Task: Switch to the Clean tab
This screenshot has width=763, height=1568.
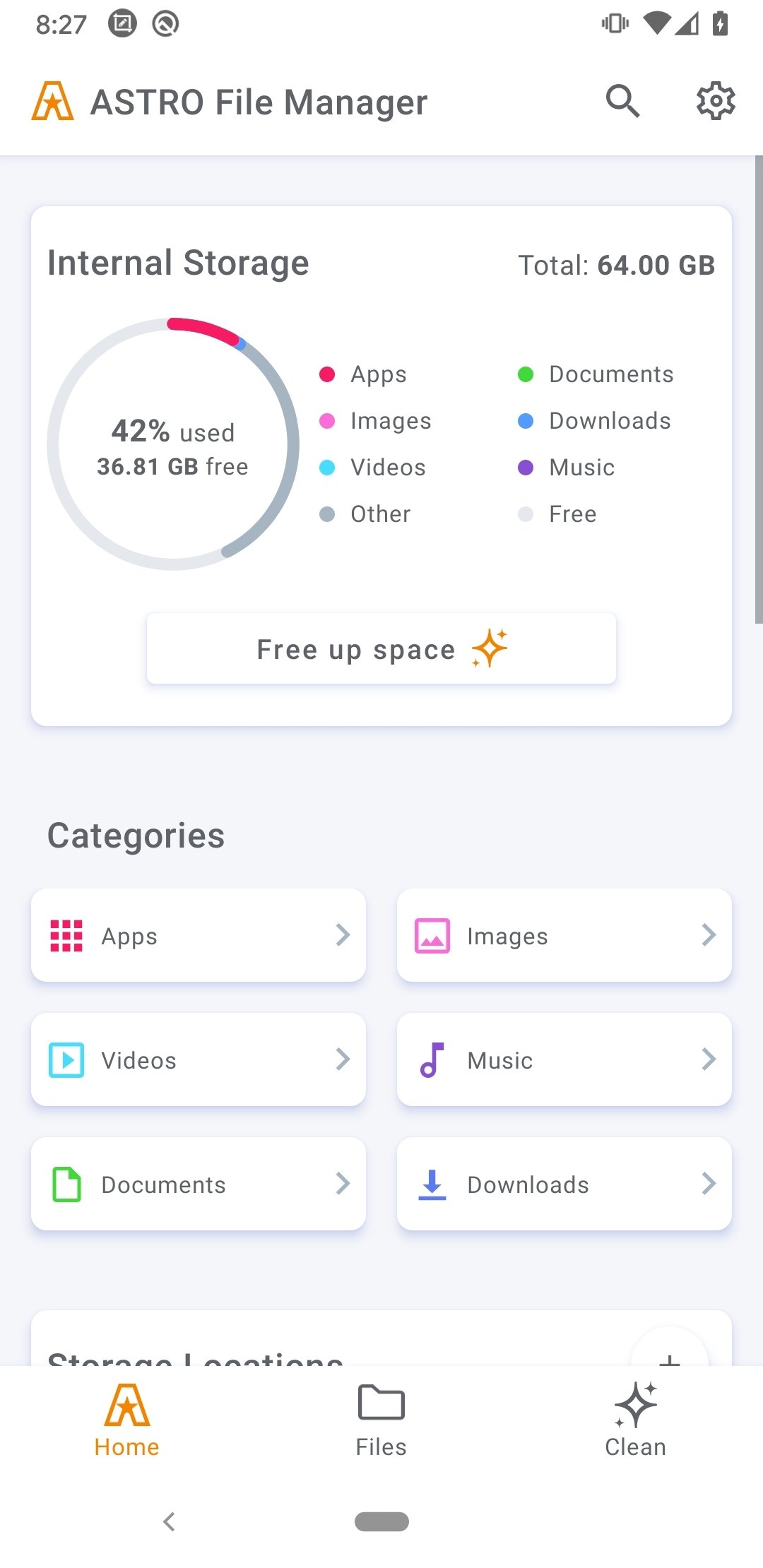Action: tap(636, 1420)
